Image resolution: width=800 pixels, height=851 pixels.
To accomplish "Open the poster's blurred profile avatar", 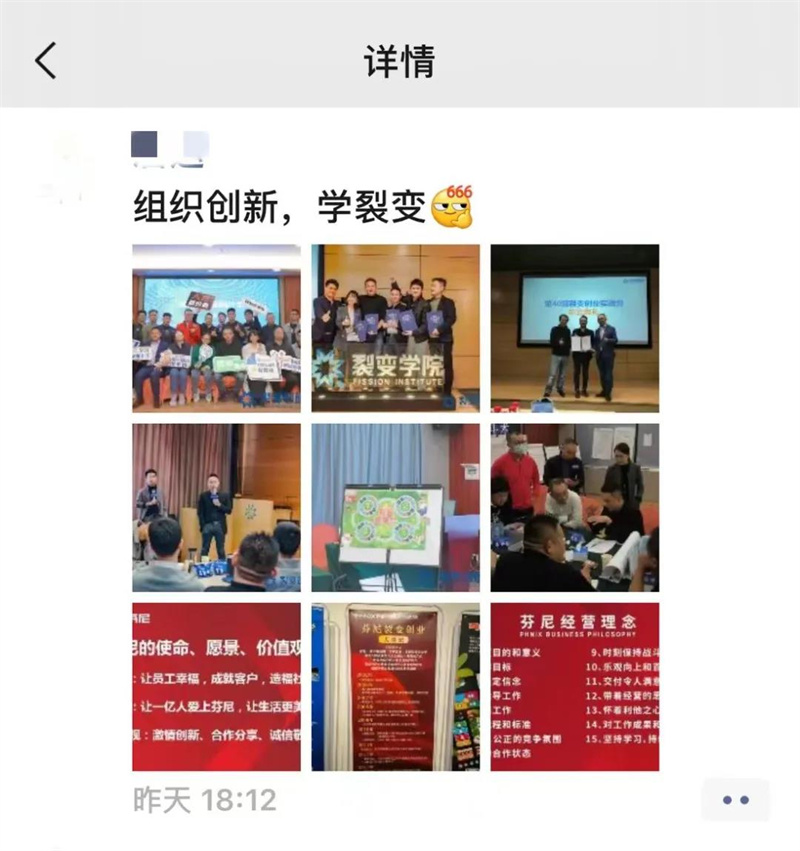I will (75, 165).
